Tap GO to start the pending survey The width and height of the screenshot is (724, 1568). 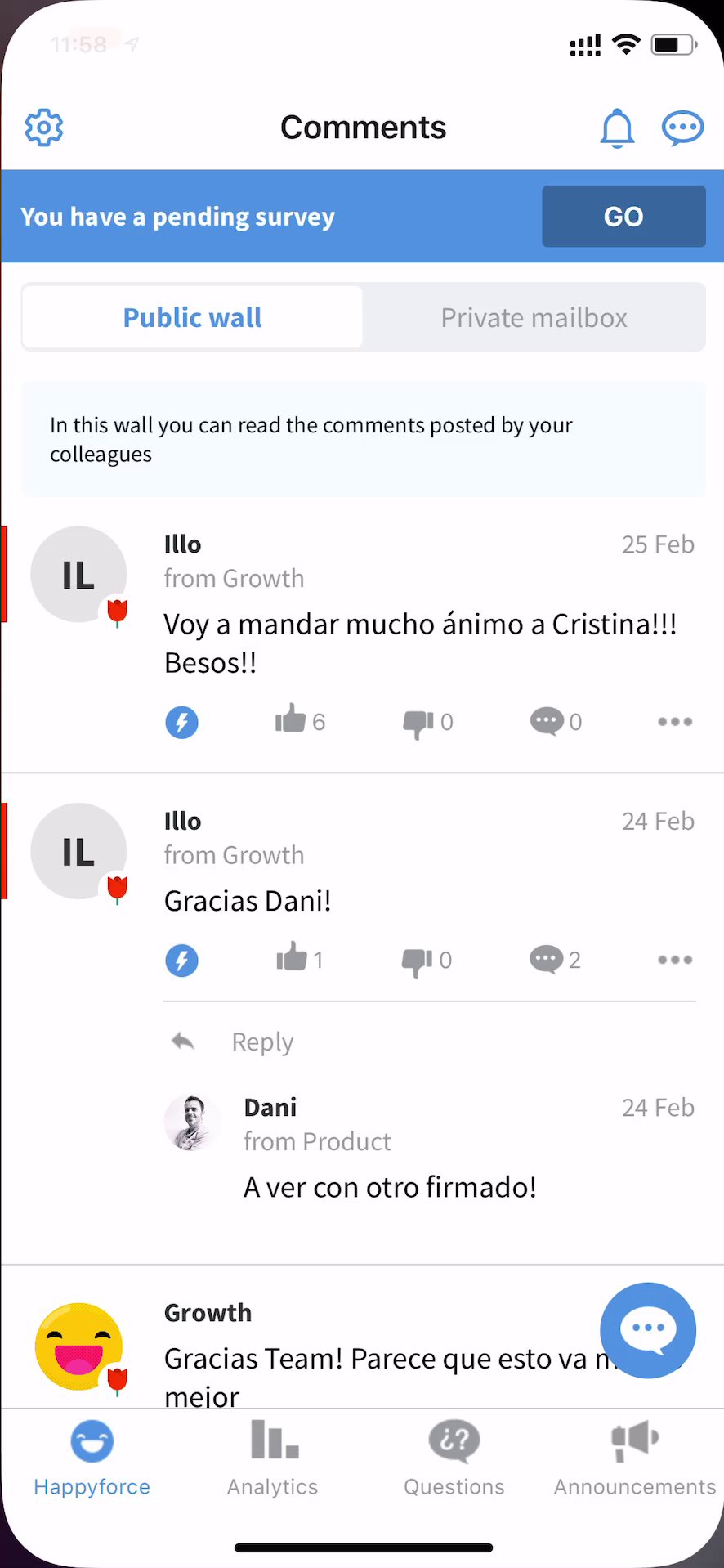[623, 217]
